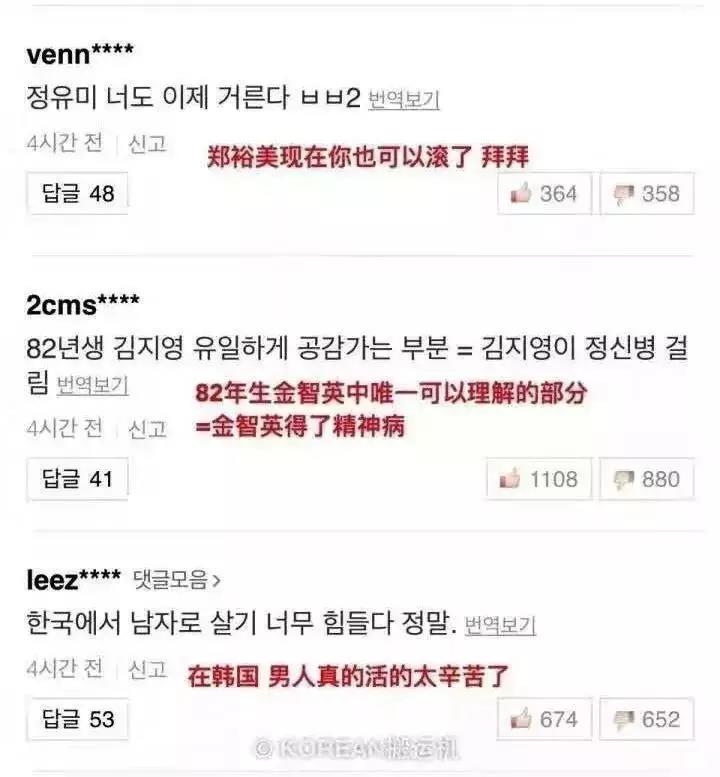Open replies (답글 53) on leez's comment
This screenshot has height=777, width=720.
pyautogui.click(x=78, y=718)
